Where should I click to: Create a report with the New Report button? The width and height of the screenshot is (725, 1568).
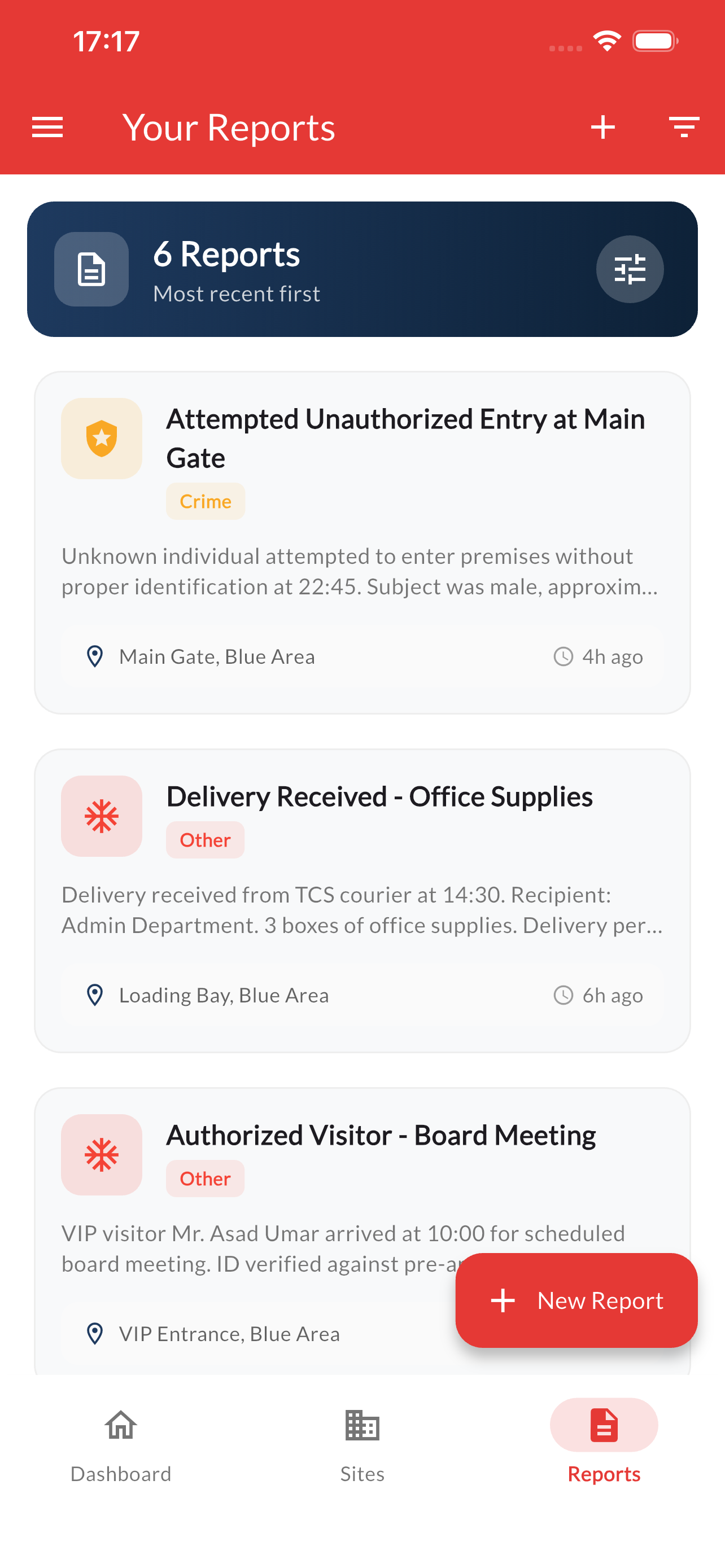(x=576, y=1300)
